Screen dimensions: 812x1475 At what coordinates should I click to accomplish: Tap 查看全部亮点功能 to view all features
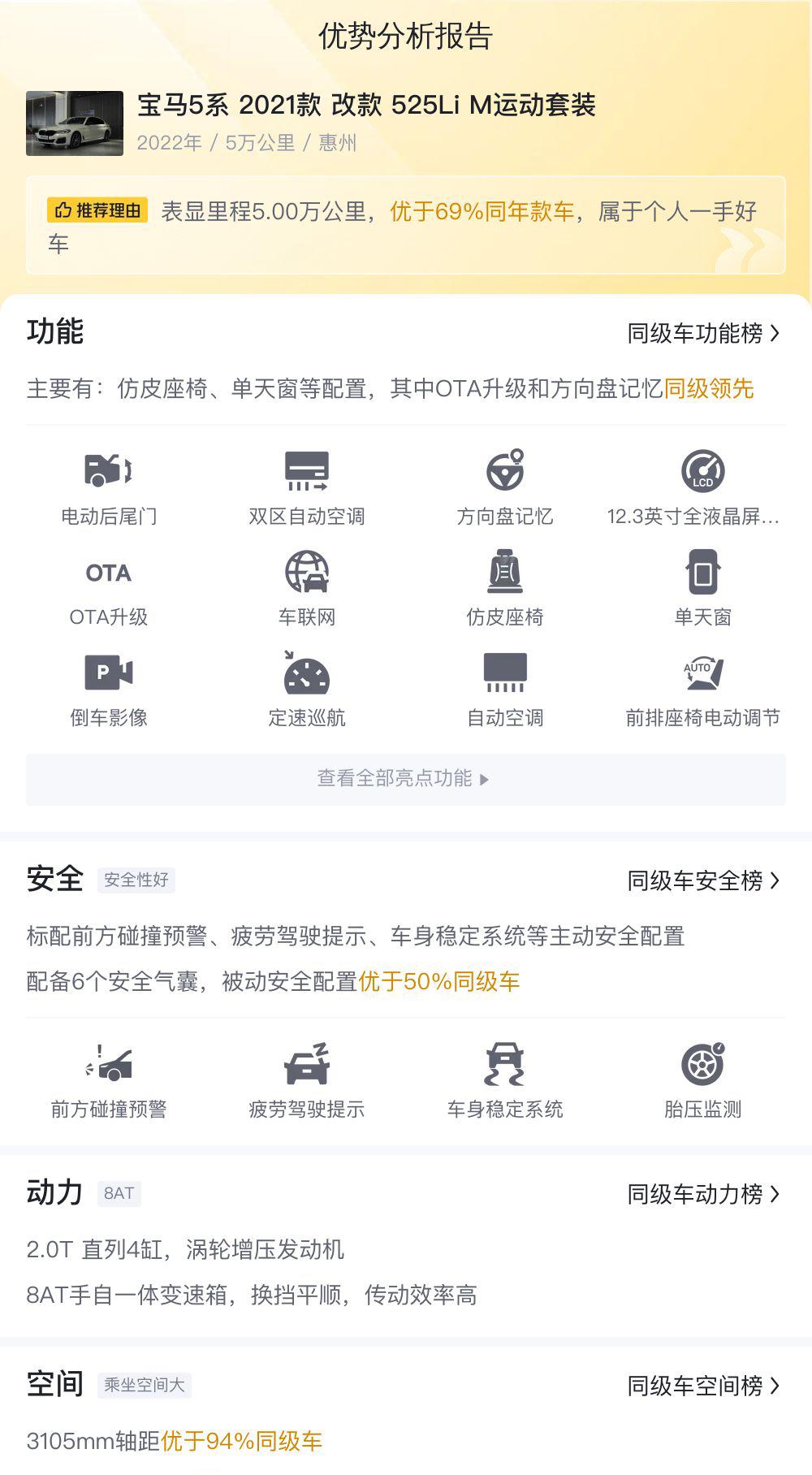coord(406,779)
